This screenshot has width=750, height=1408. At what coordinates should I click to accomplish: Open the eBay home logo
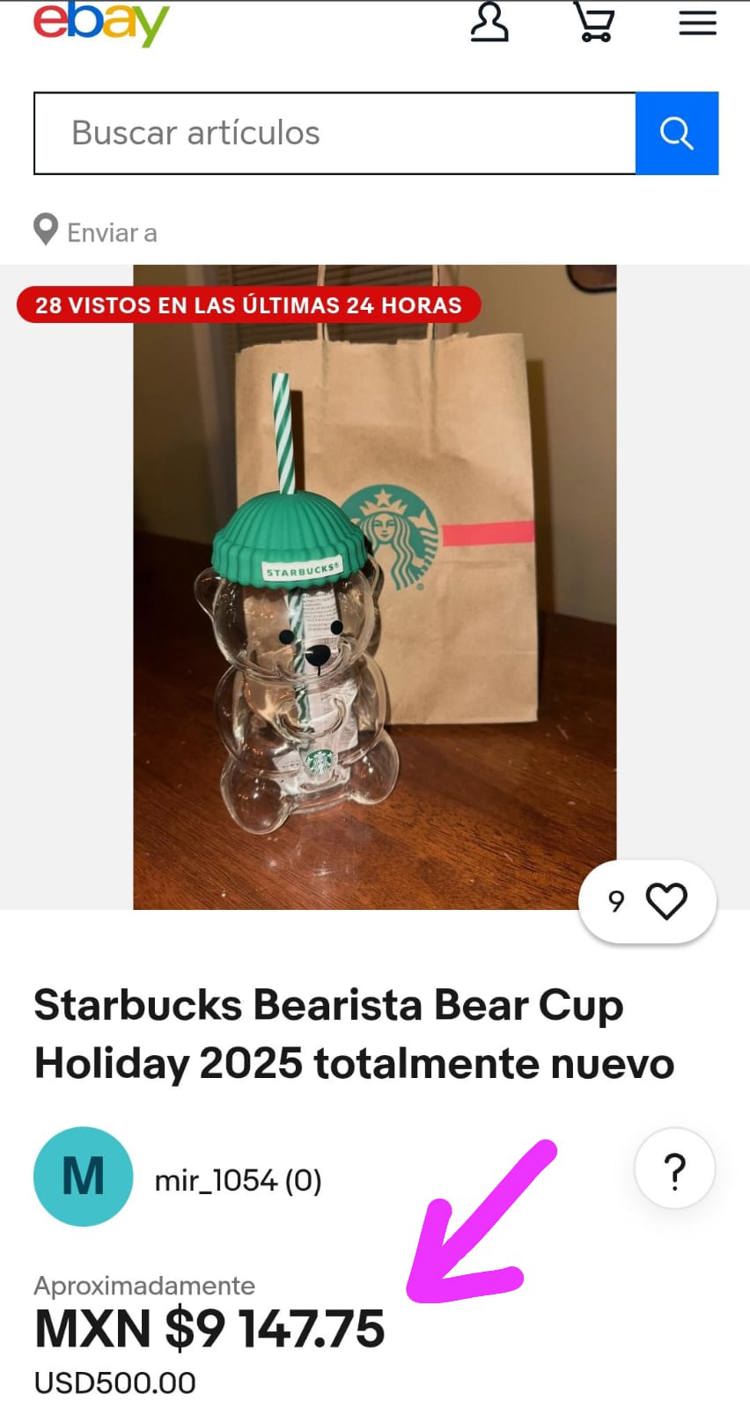click(101, 24)
